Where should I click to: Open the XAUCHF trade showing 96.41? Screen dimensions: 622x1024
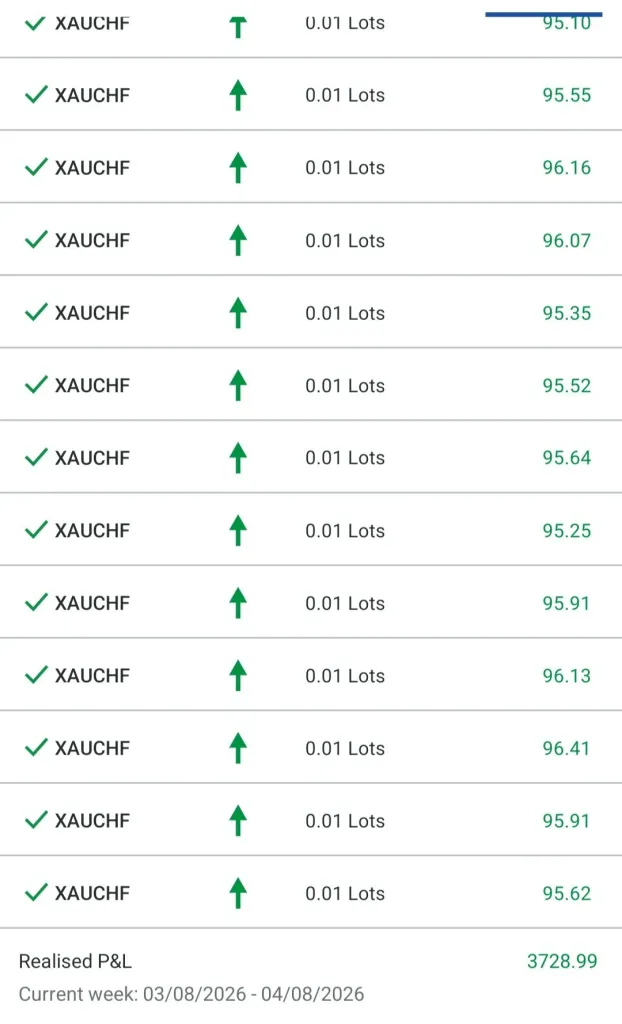coord(311,747)
